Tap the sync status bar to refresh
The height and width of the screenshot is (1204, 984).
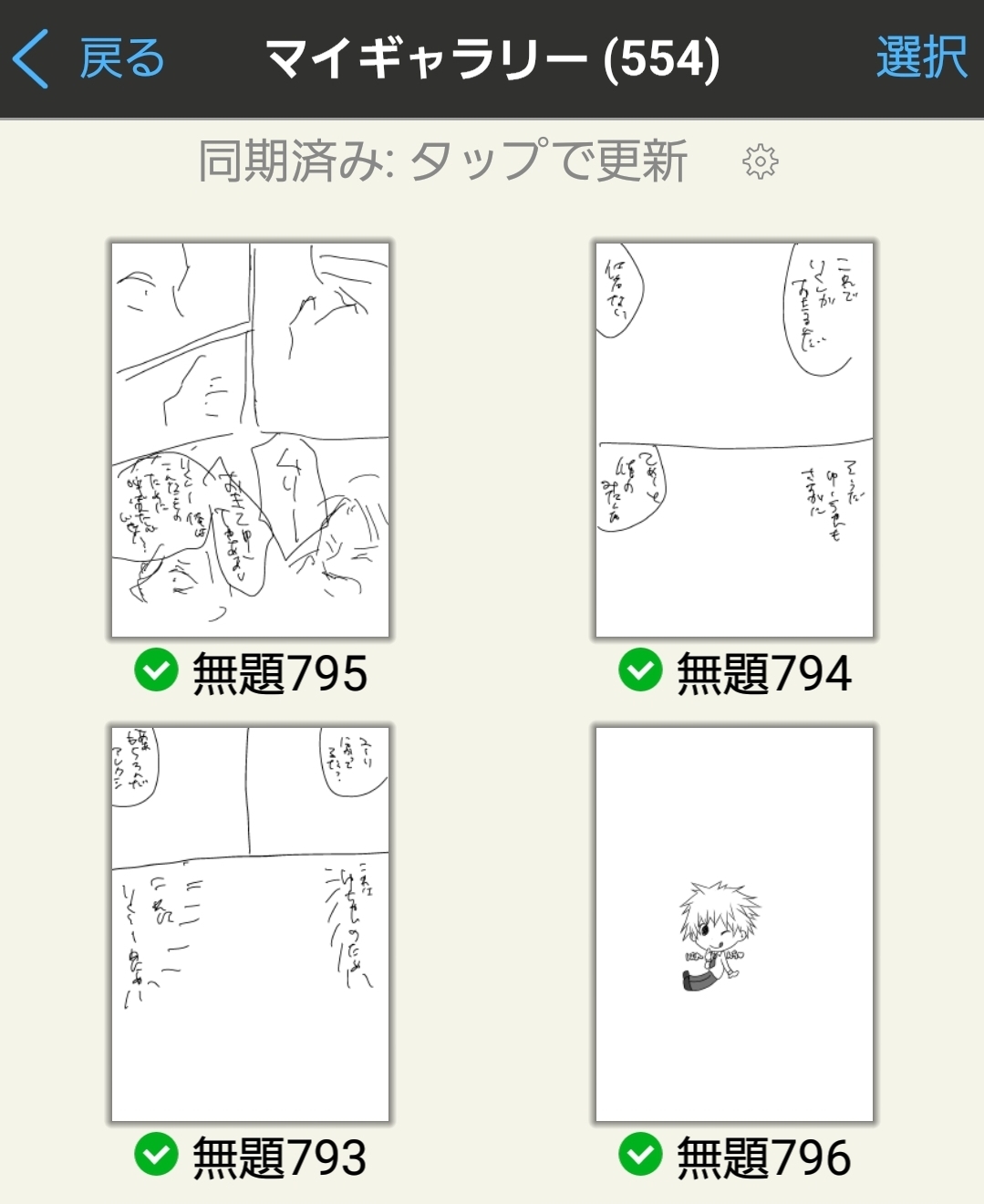tap(442, 161)
